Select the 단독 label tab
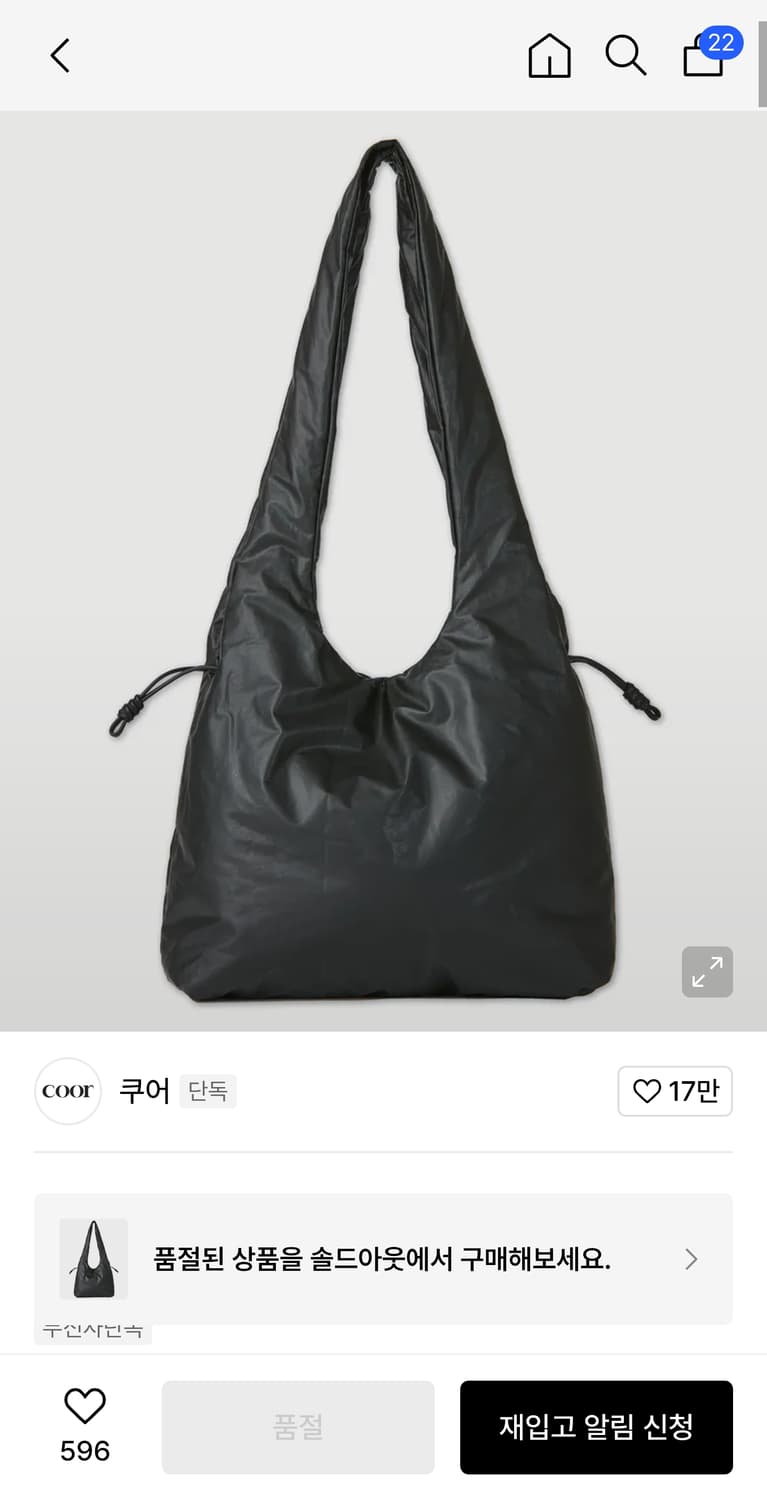 (x=208, y=1092)
